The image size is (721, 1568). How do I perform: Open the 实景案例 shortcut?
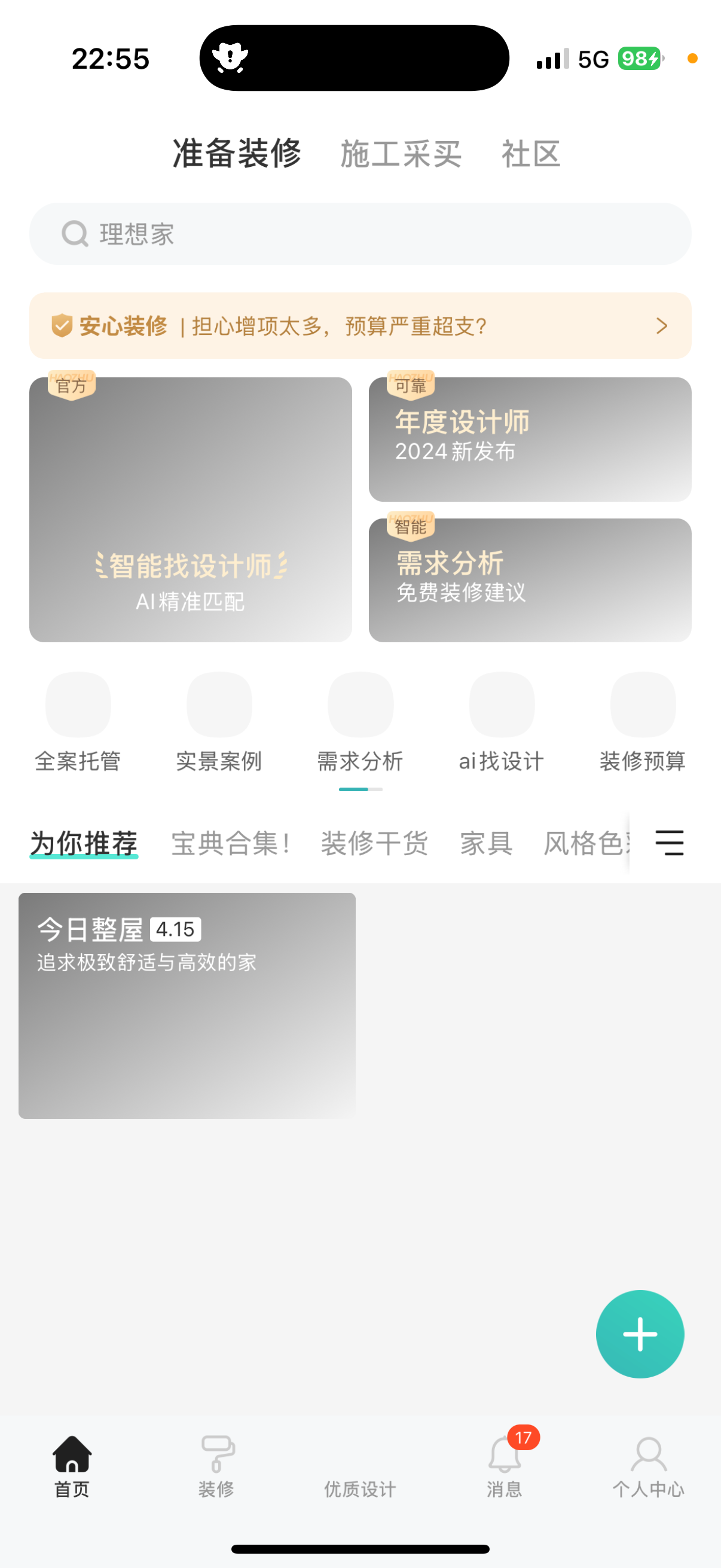pyautogui.click(x=219, y=722)
